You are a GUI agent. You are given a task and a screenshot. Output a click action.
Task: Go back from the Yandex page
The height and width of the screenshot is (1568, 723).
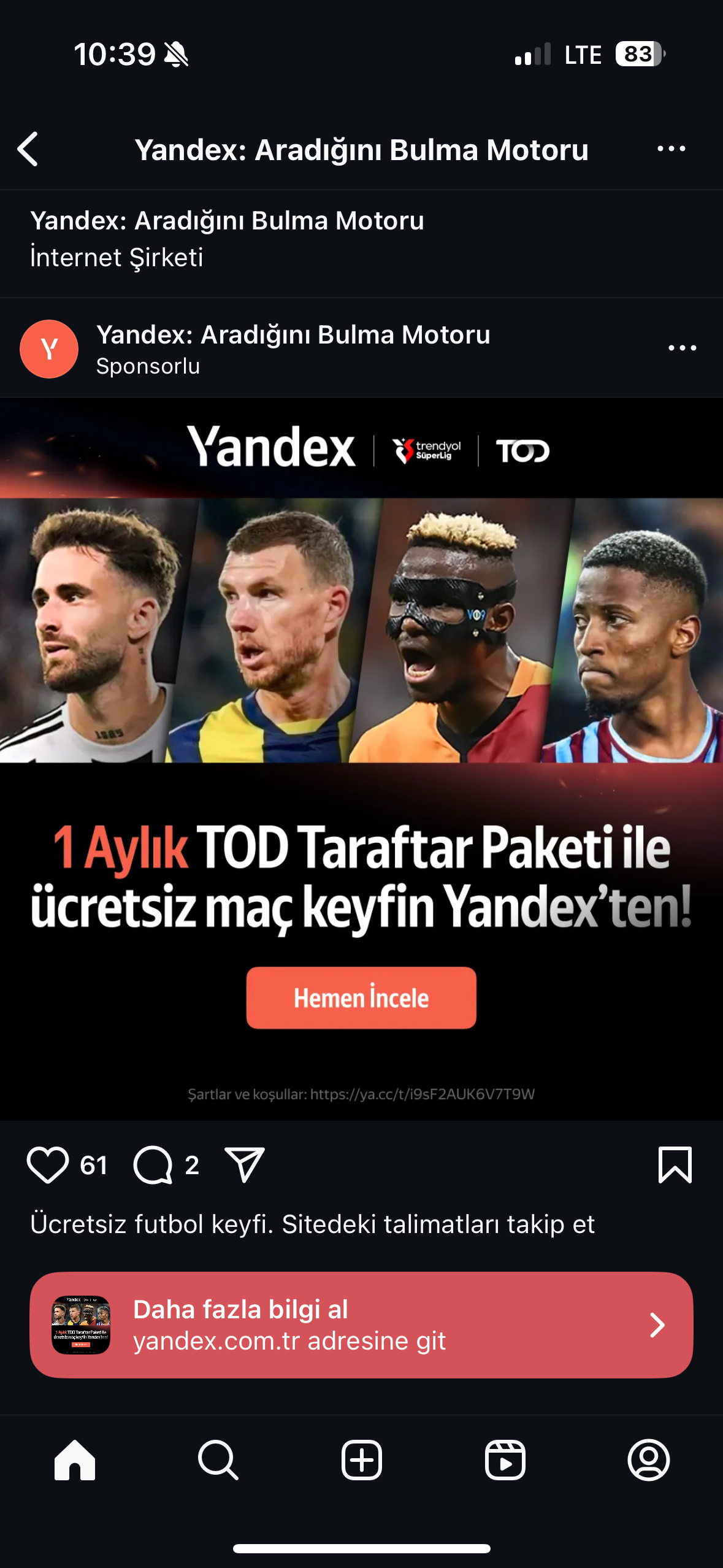click(x=28, y=149)
